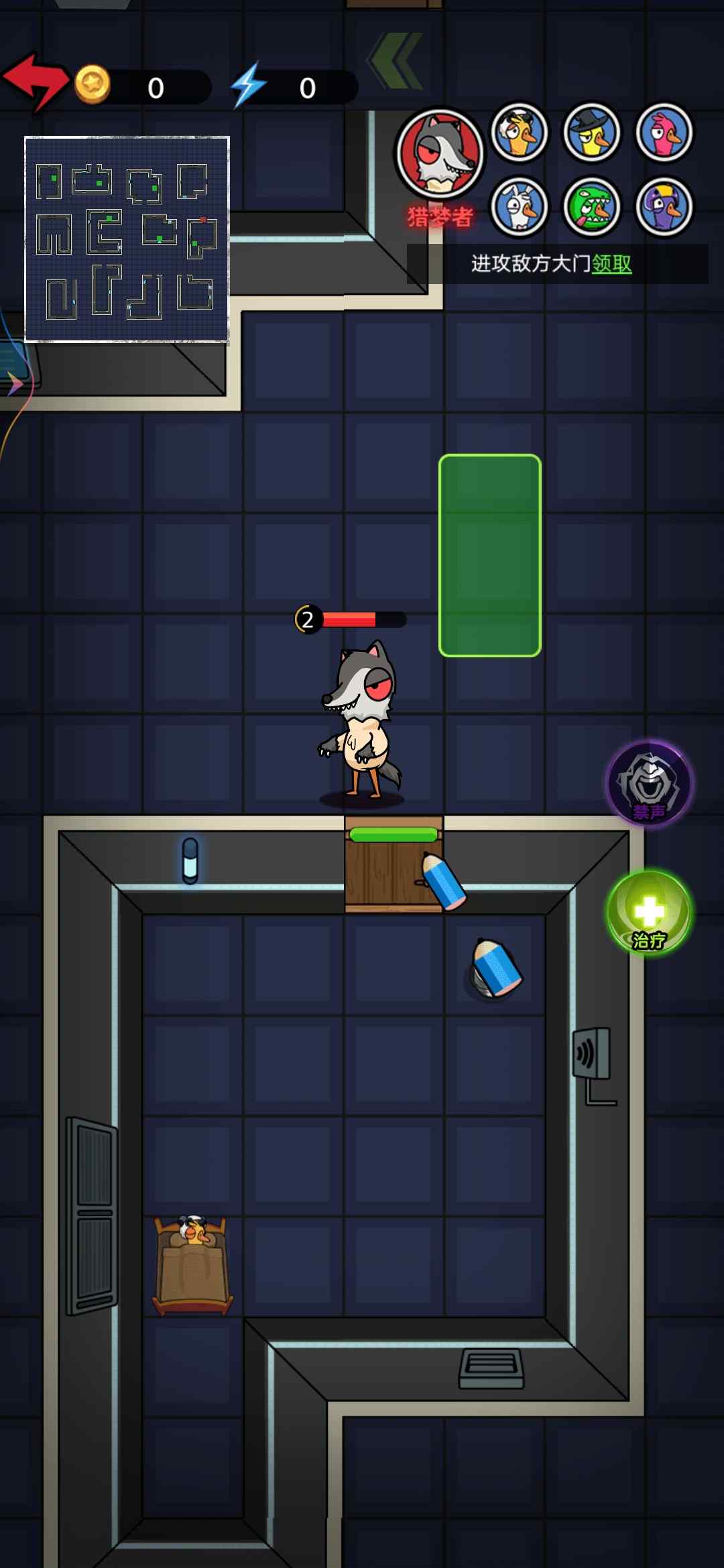This screenshot has width=724, height=1568.
Task: Select the pink flamingo player avatar
Action: point(664,133)
